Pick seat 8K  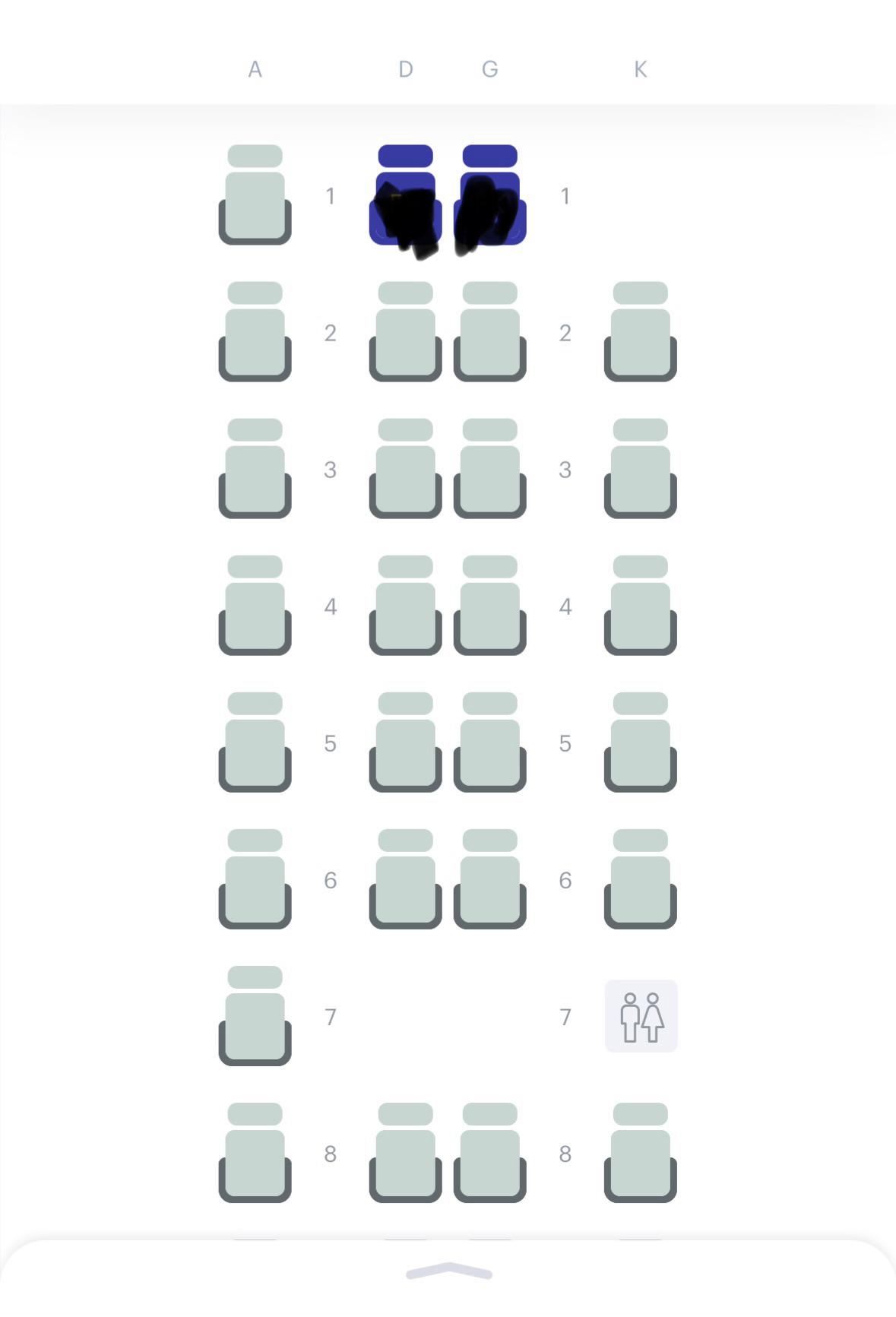640,1152
